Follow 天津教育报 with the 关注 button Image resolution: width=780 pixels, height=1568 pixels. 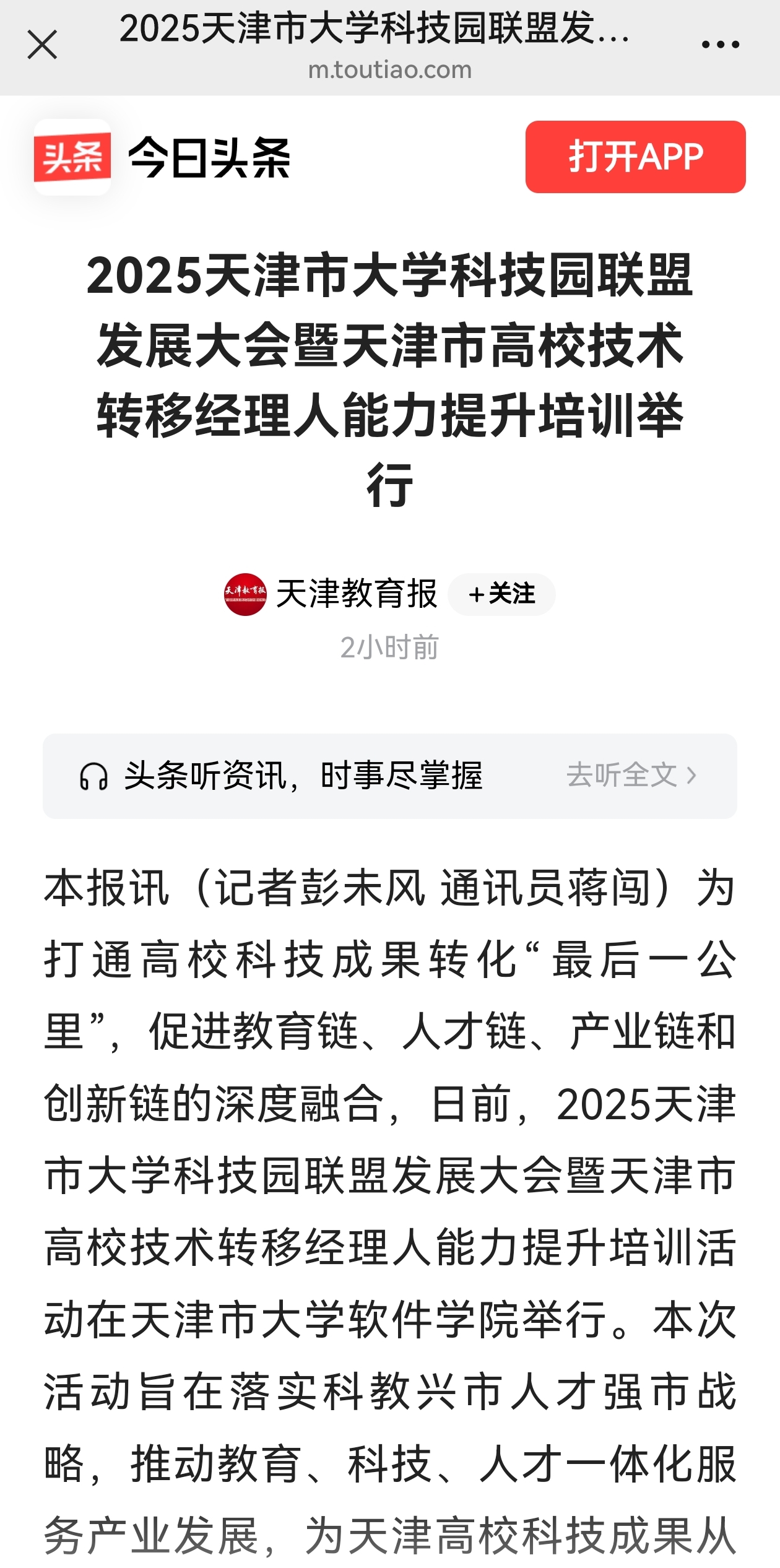501,594
